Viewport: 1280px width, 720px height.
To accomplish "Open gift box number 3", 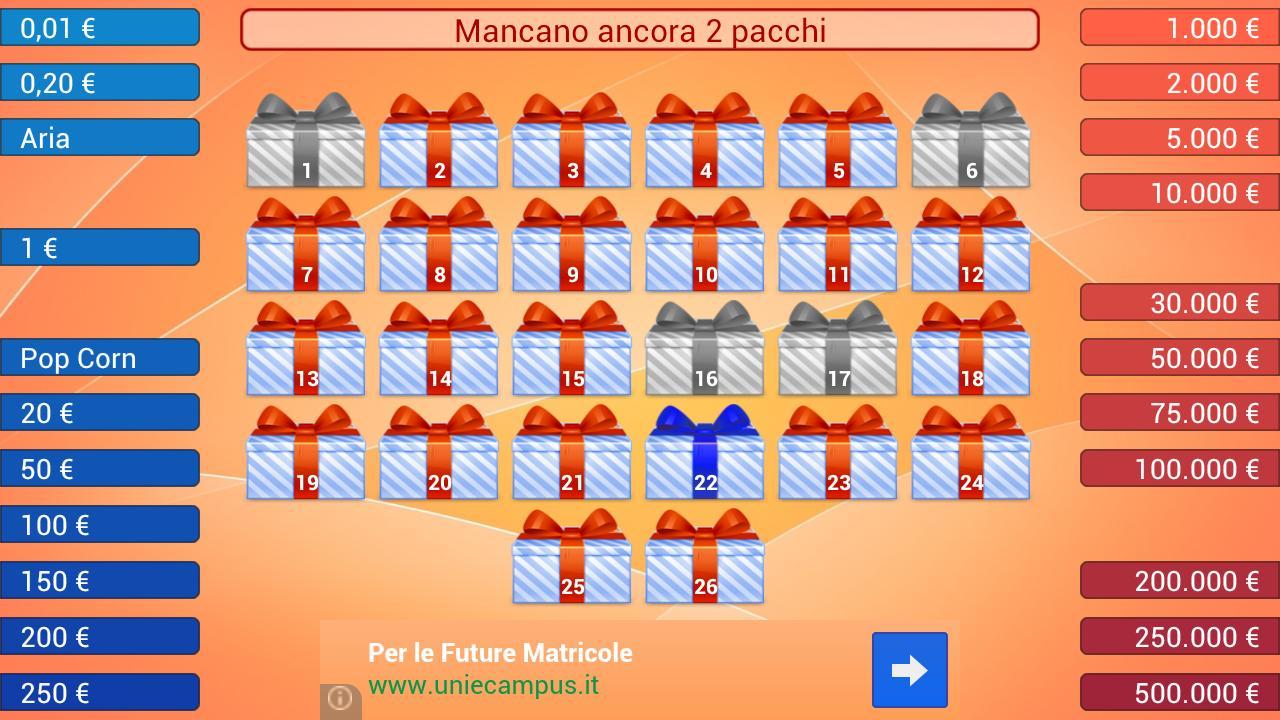I will click(572, 145).
